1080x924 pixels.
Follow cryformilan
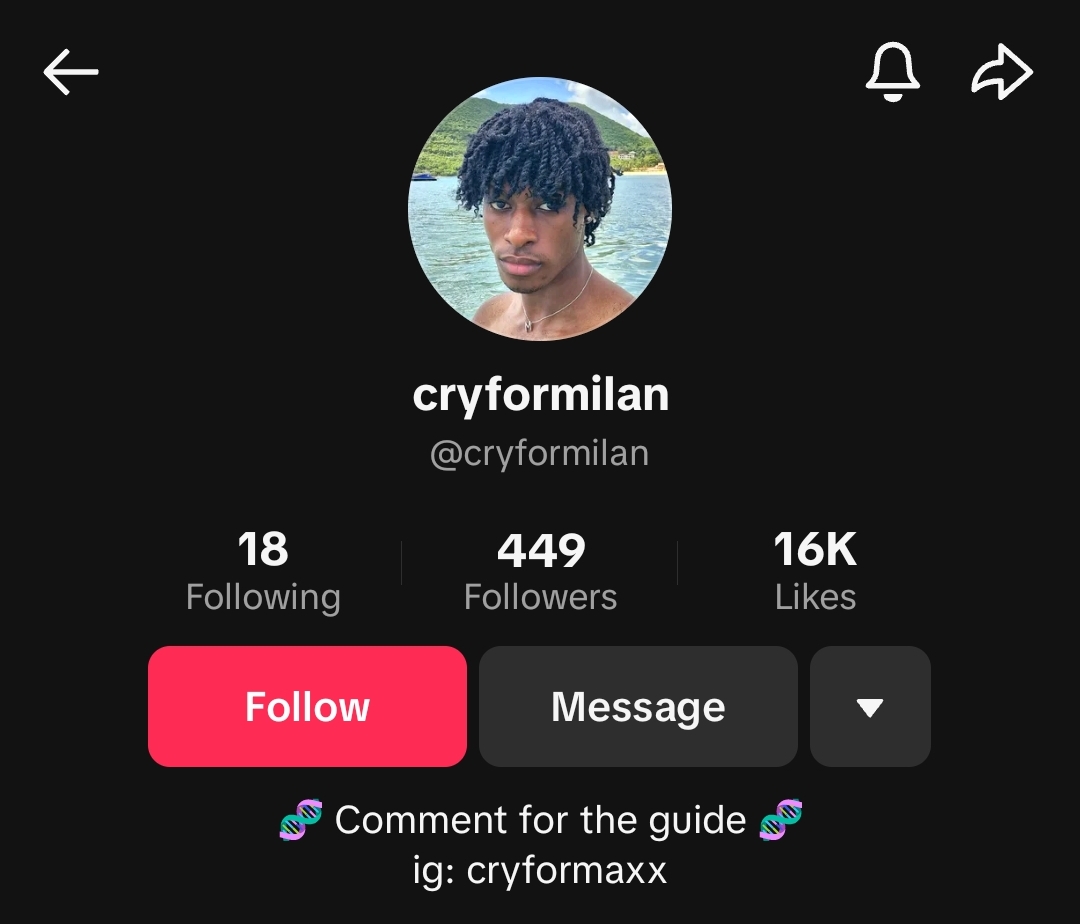pyautogui.click(x=307, y=706)
